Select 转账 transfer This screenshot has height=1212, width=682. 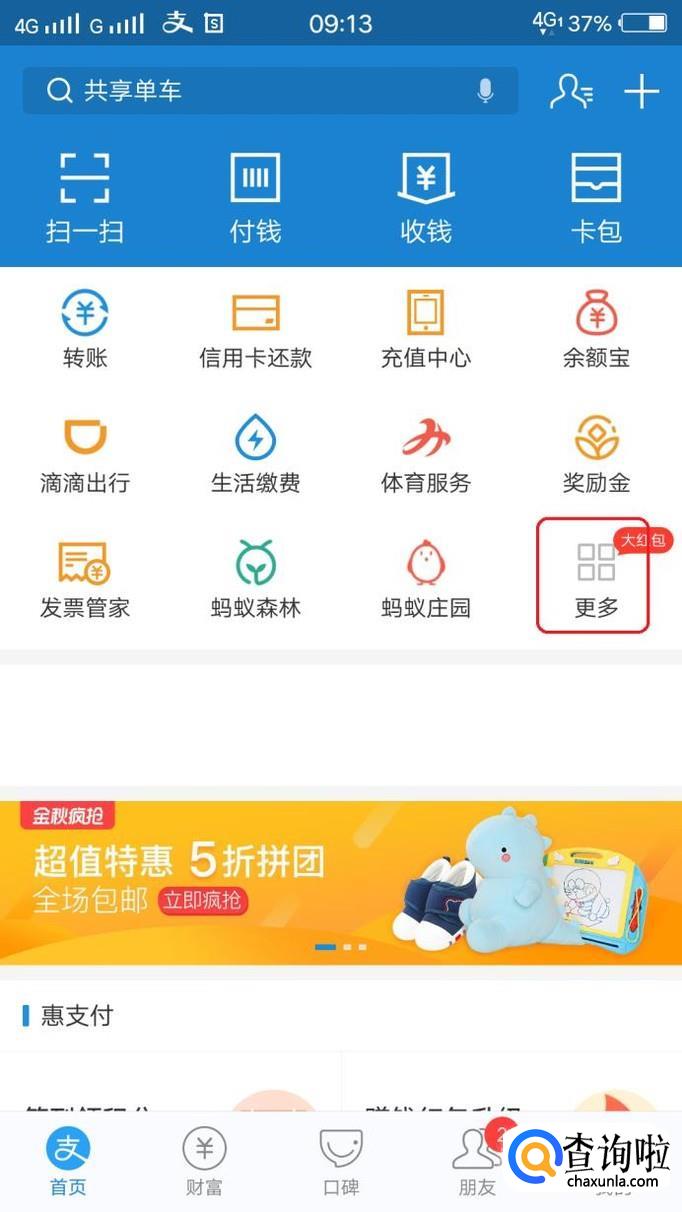(85, 329)
